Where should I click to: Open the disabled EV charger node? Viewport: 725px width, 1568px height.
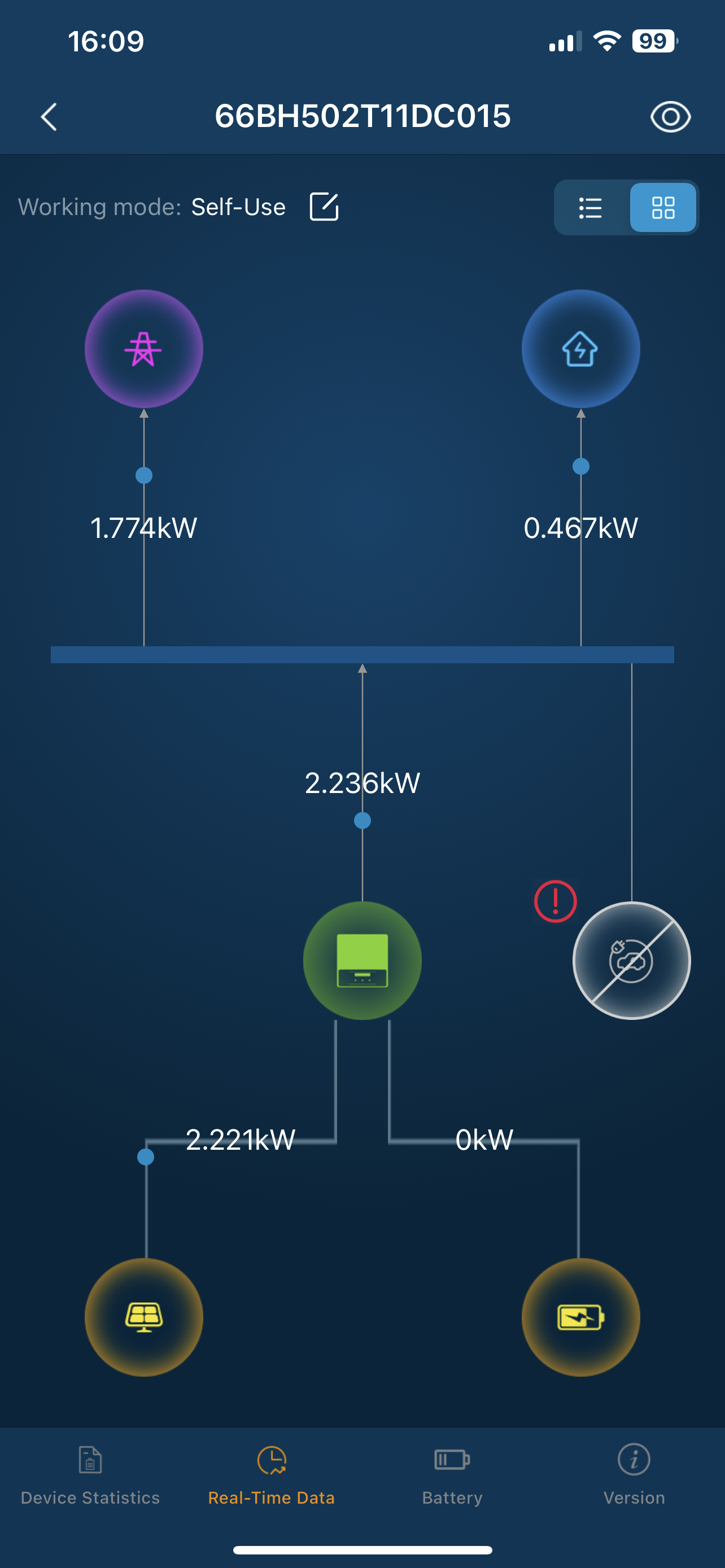point(631,961)
